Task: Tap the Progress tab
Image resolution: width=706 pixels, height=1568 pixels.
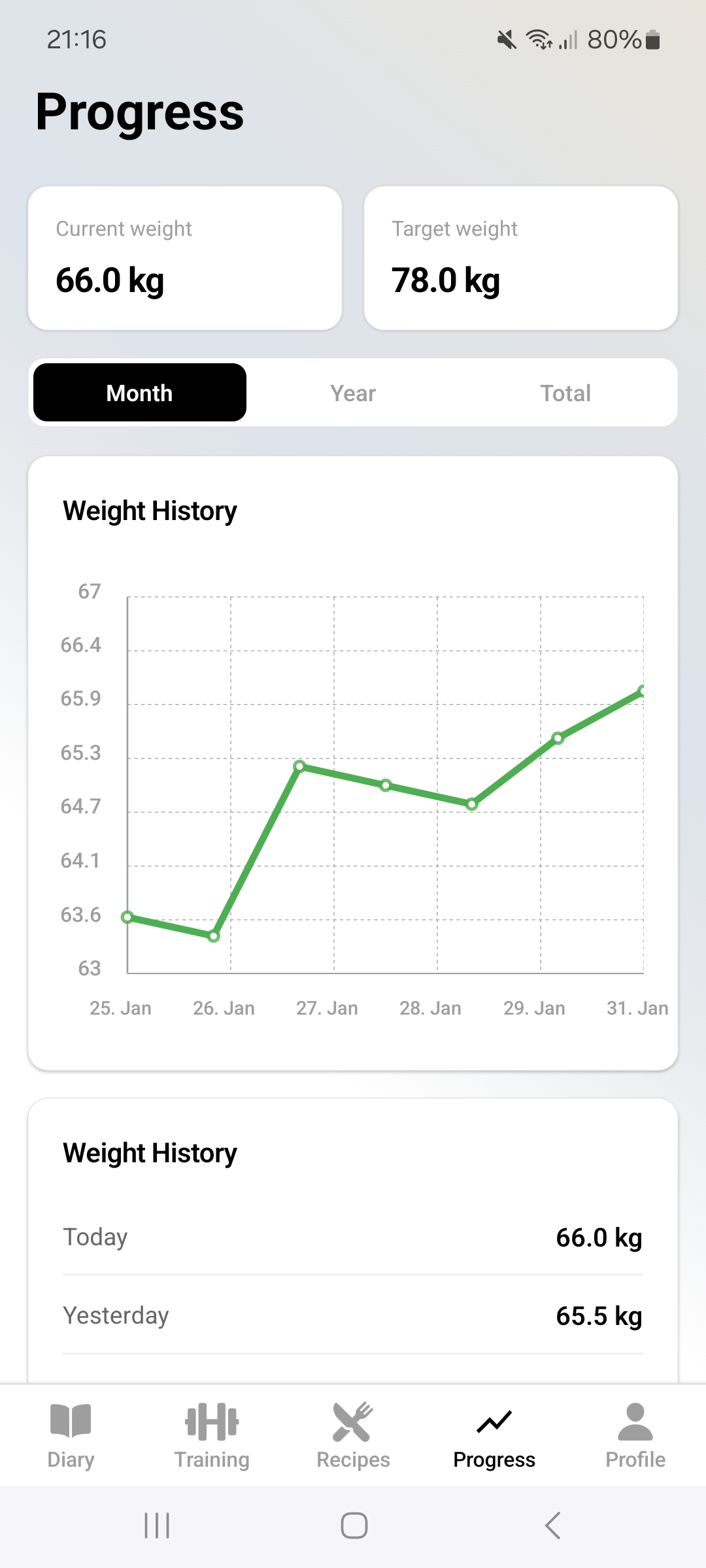Action: pyautogui.click(x=494, y=1435)
